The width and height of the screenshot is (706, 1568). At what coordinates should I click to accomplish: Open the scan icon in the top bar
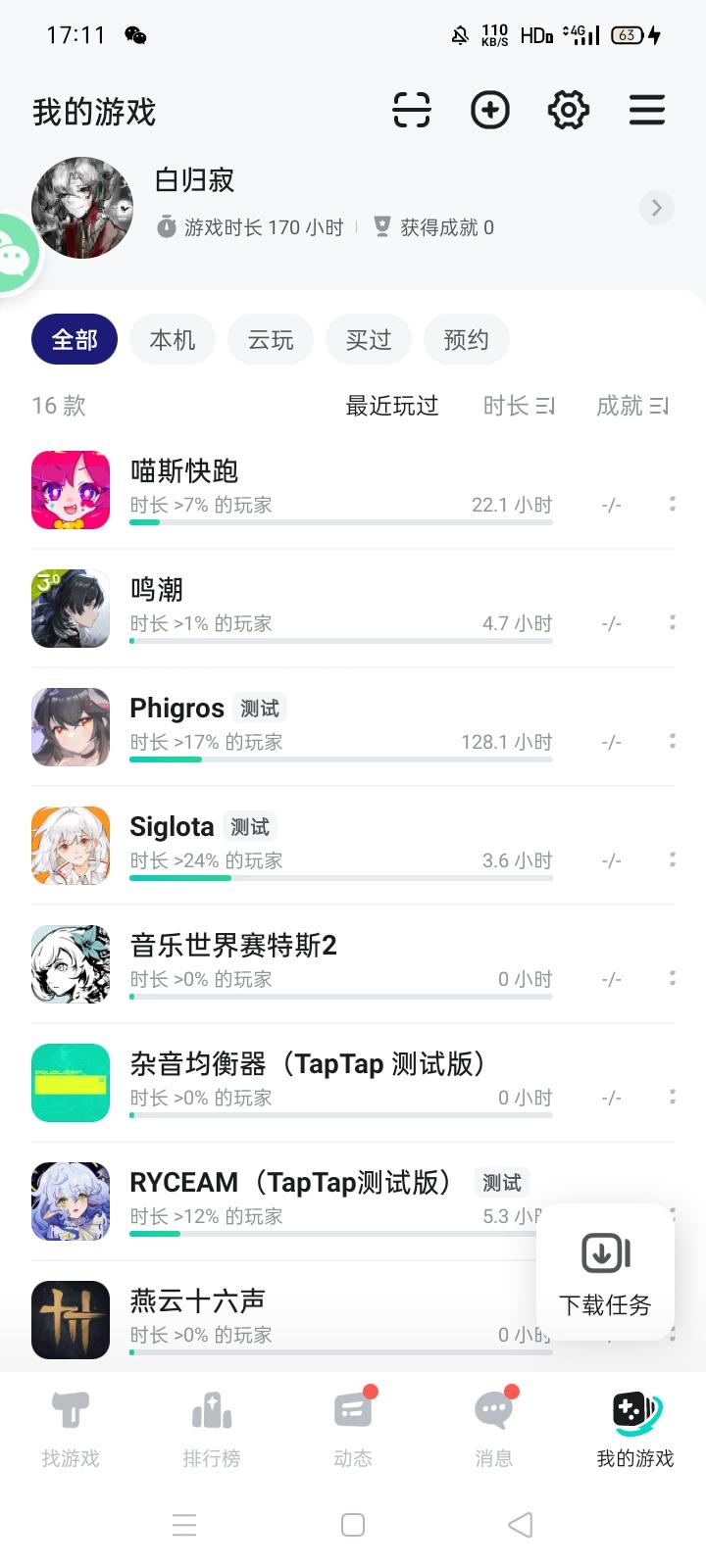coord(412,110)
